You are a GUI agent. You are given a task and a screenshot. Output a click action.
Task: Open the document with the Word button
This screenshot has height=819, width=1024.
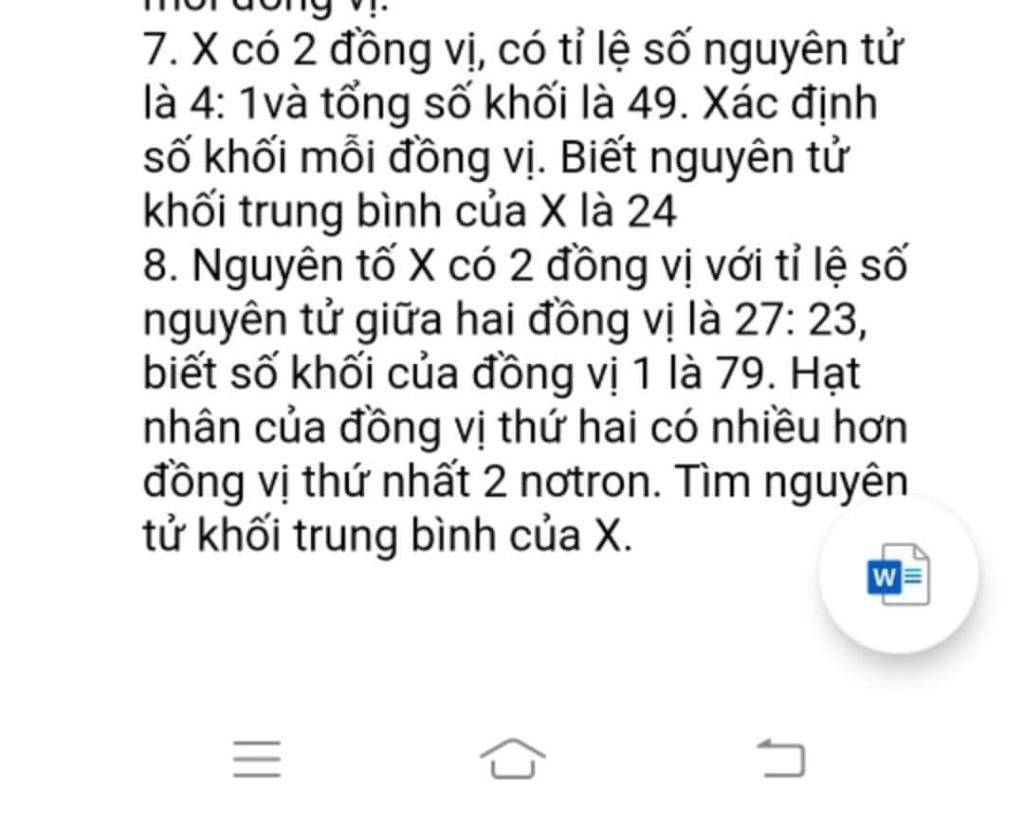pos(898,575)
